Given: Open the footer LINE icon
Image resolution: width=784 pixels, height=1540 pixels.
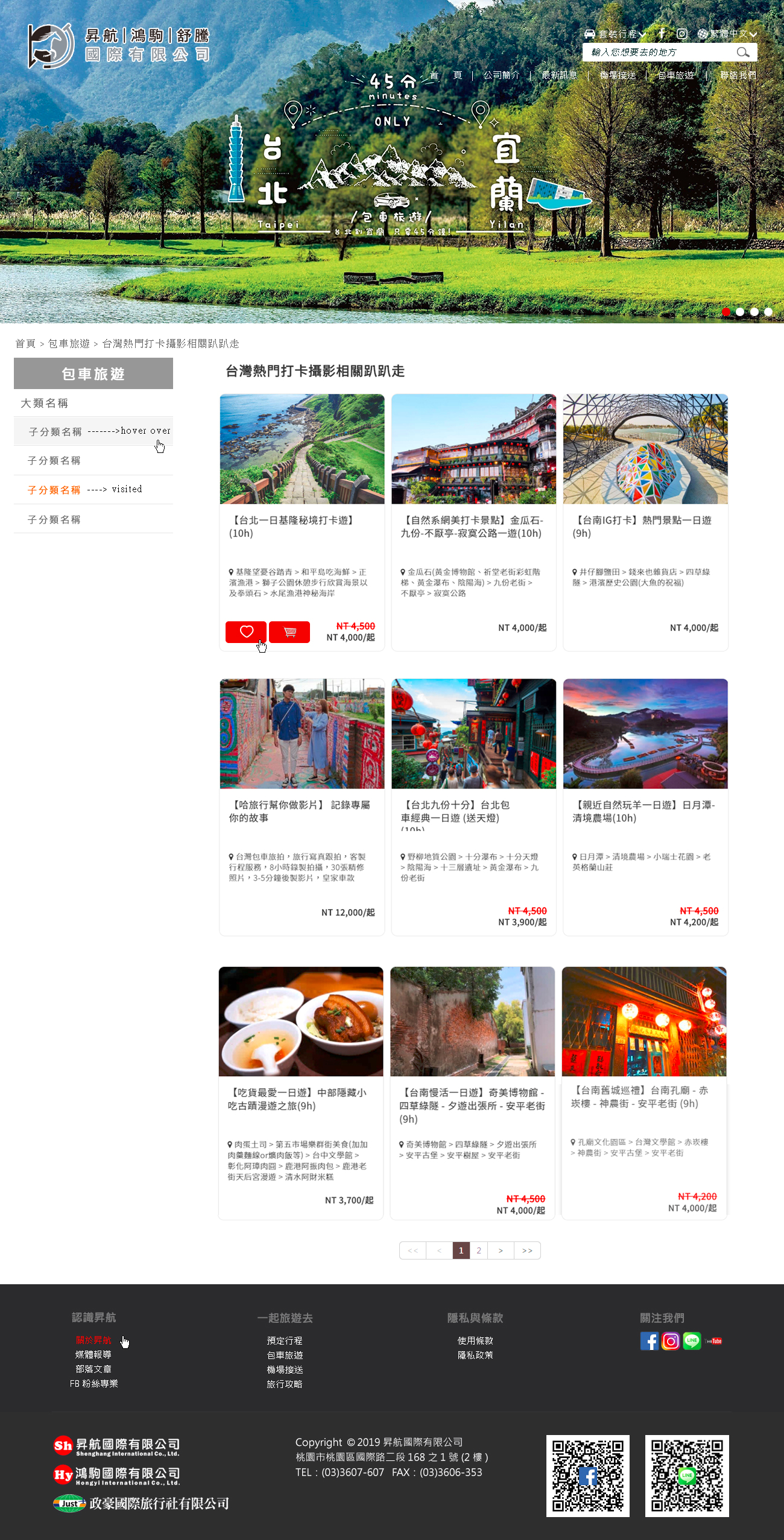Looking at the screenshot, I should (x=692, y=1341).
